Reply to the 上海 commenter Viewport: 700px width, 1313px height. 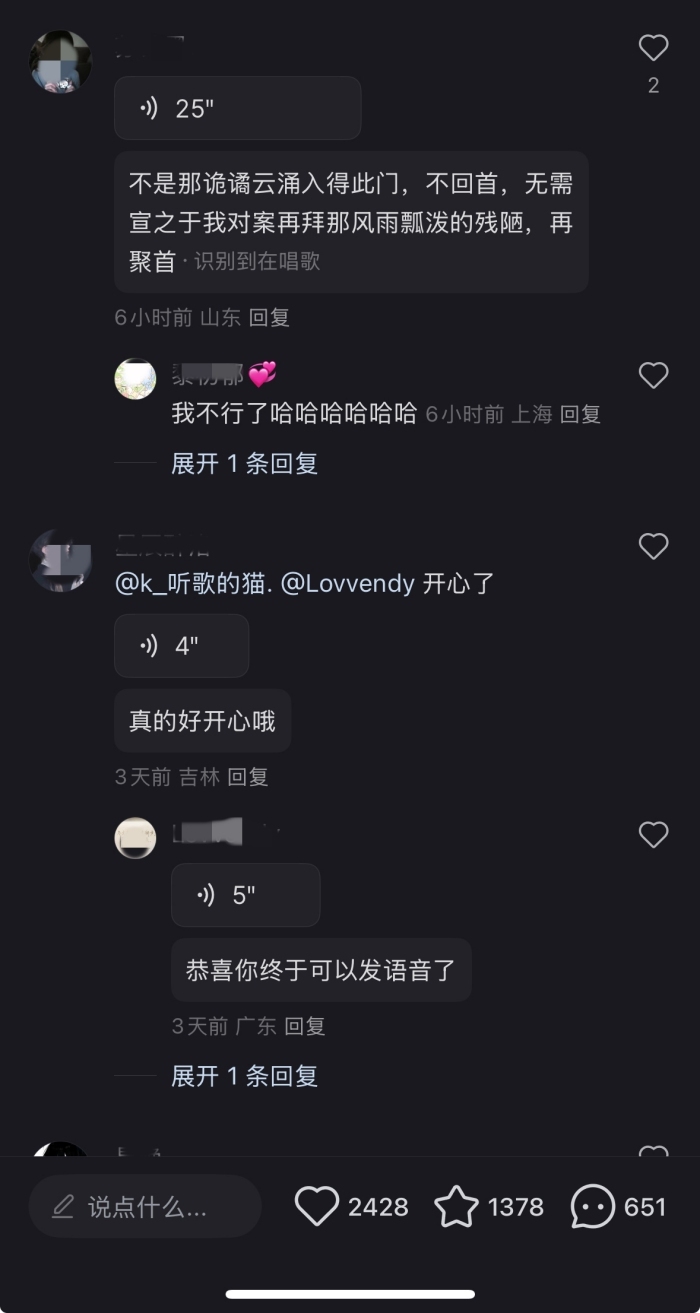[x=580, y=414]
